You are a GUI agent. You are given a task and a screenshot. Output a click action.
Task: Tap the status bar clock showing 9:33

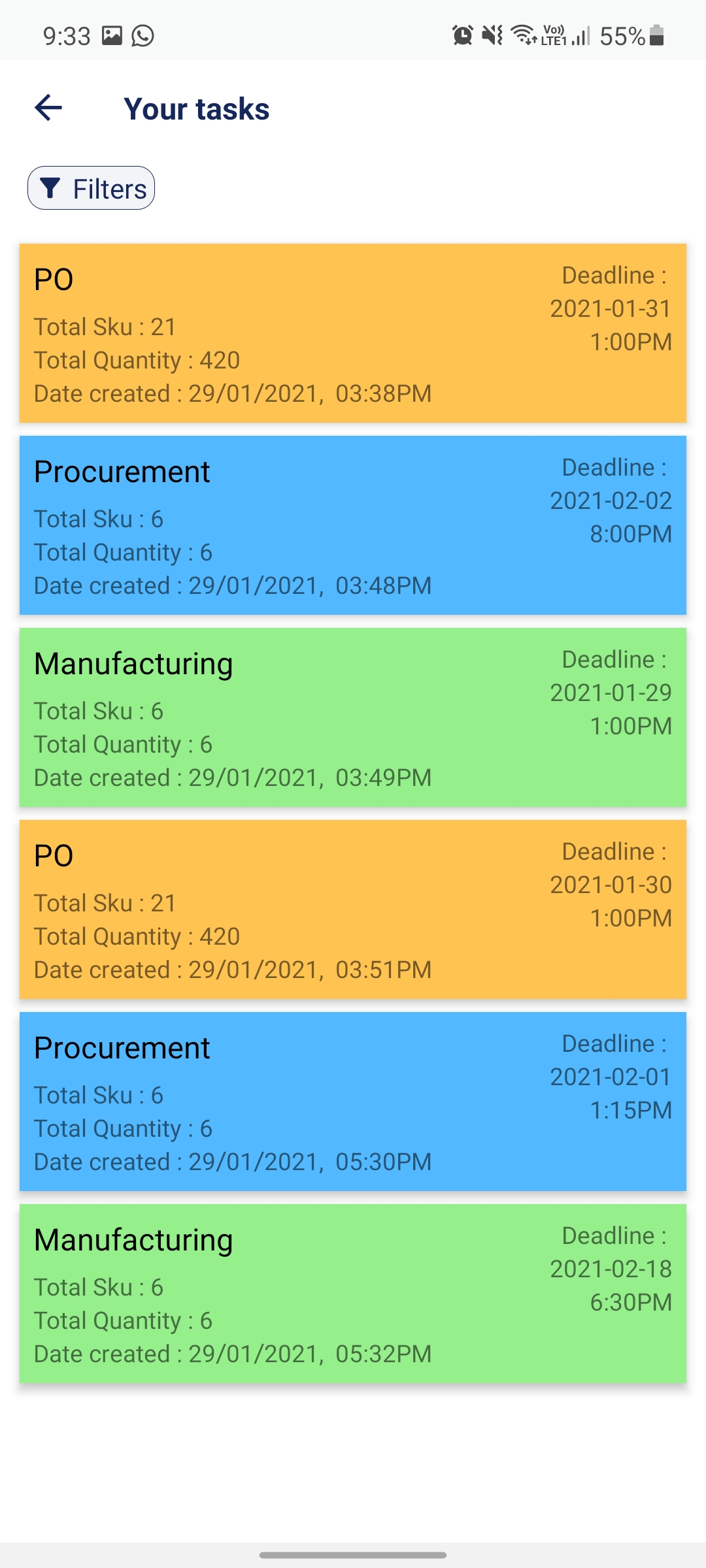65,37
